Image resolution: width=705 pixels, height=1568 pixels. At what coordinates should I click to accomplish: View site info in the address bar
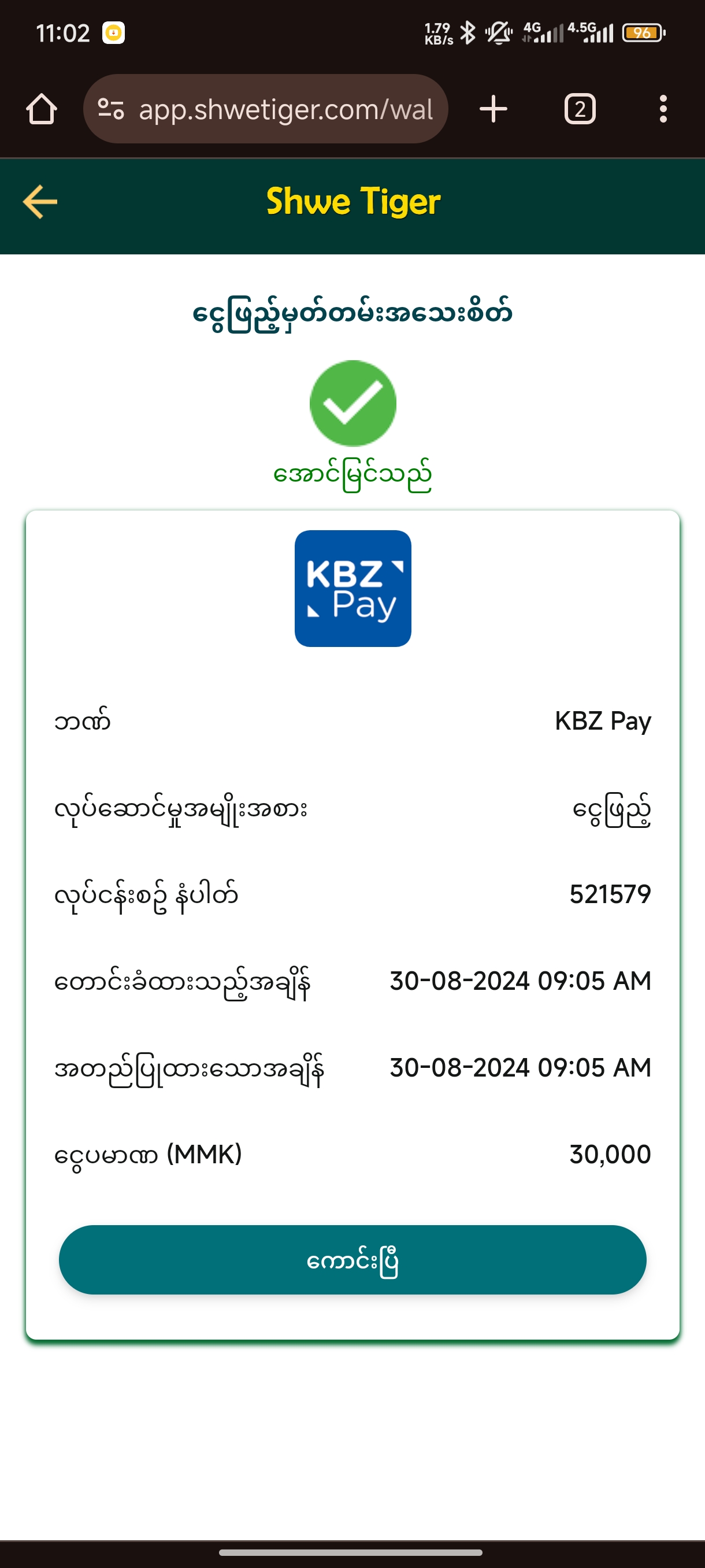(x=112, y=110)
